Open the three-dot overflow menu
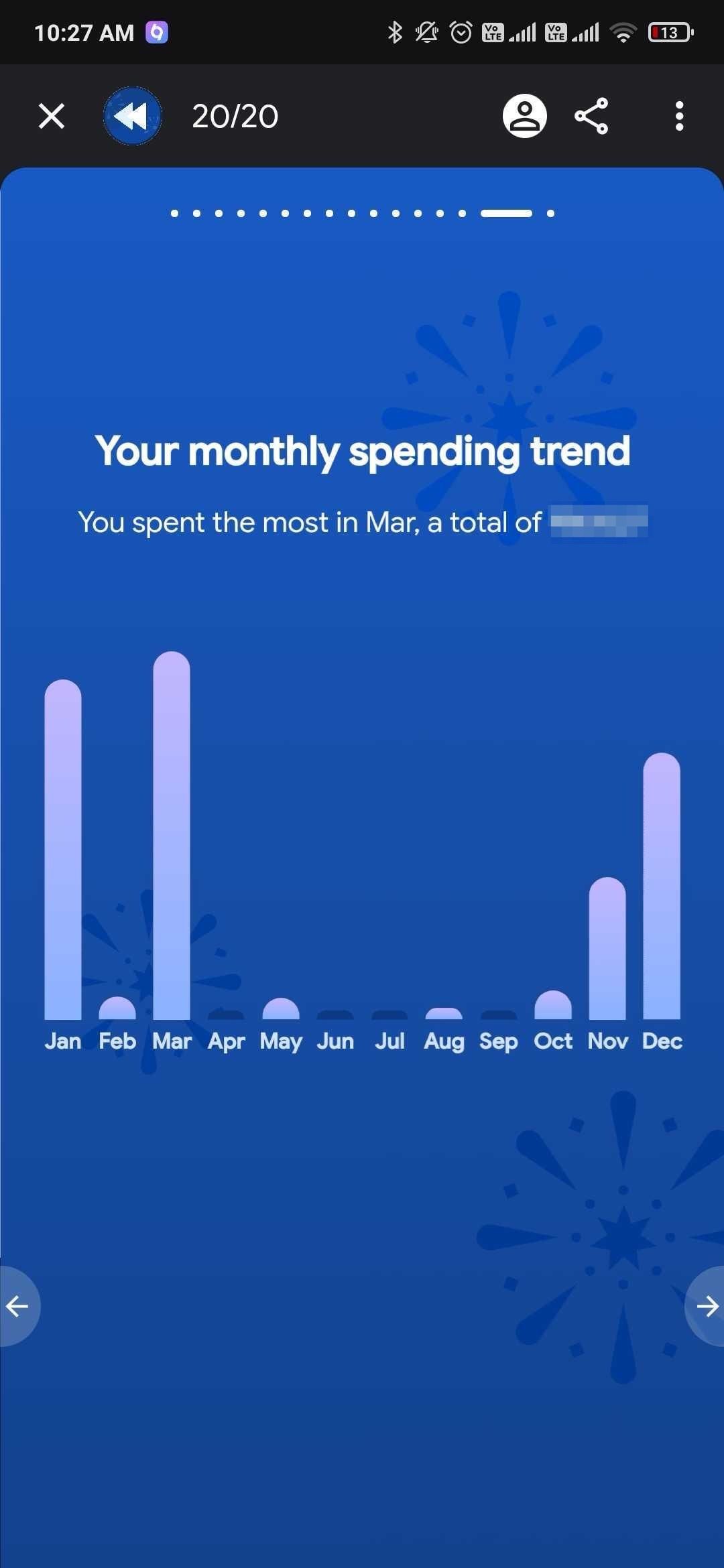Image resolution: width=724 pixels, height=1568 pixels. point(680,115)
